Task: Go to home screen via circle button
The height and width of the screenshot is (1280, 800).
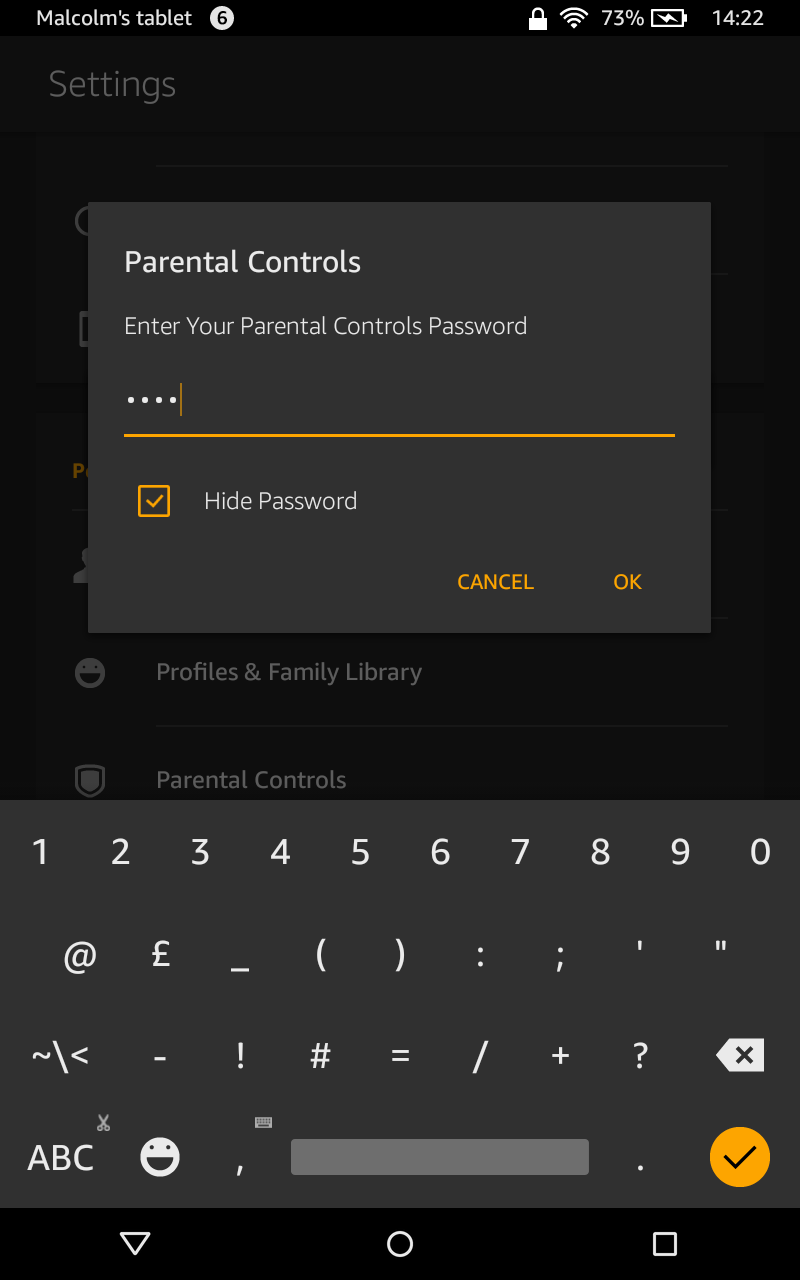Action: pyautogui.click(x=400, y=1243)
